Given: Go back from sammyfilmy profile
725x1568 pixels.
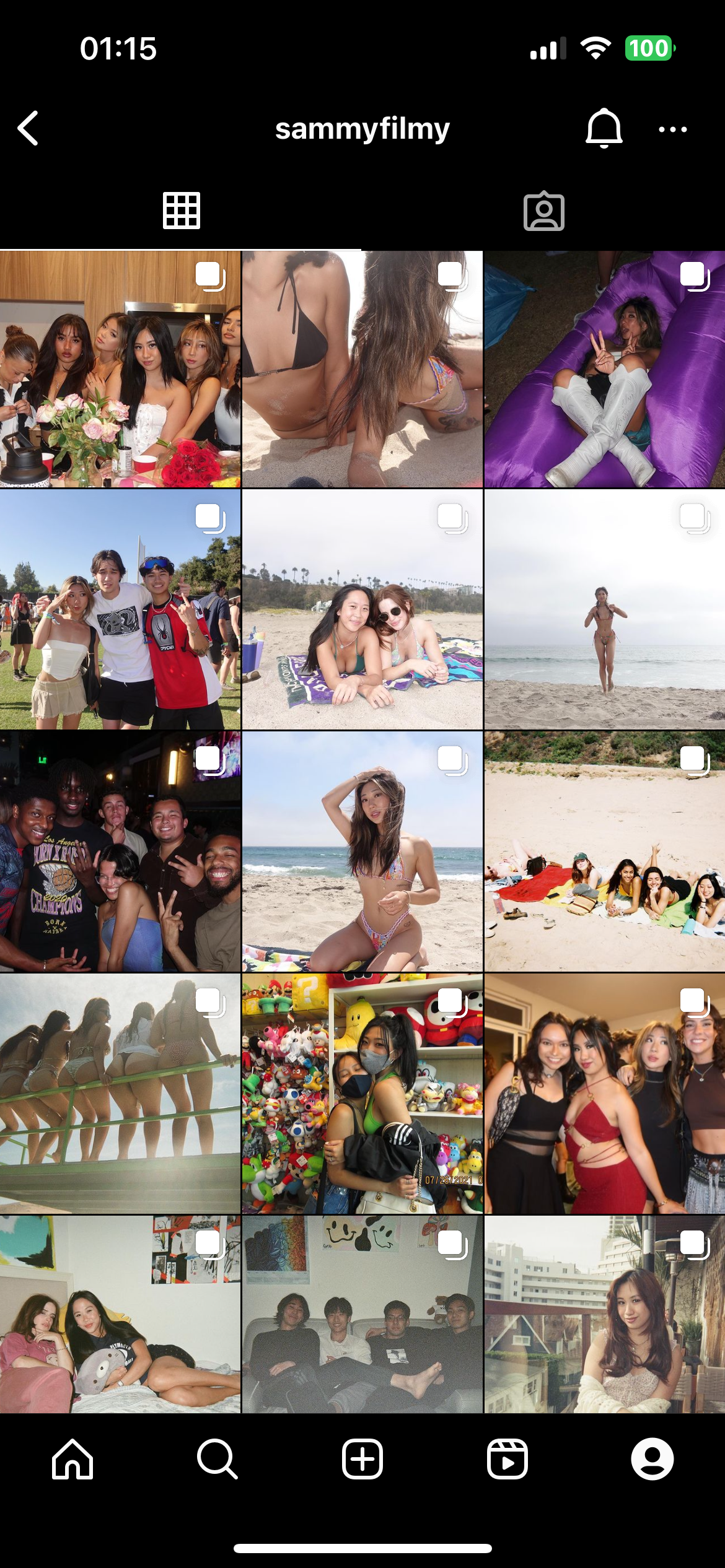Looking at the screenshot, I should (29, 128).
